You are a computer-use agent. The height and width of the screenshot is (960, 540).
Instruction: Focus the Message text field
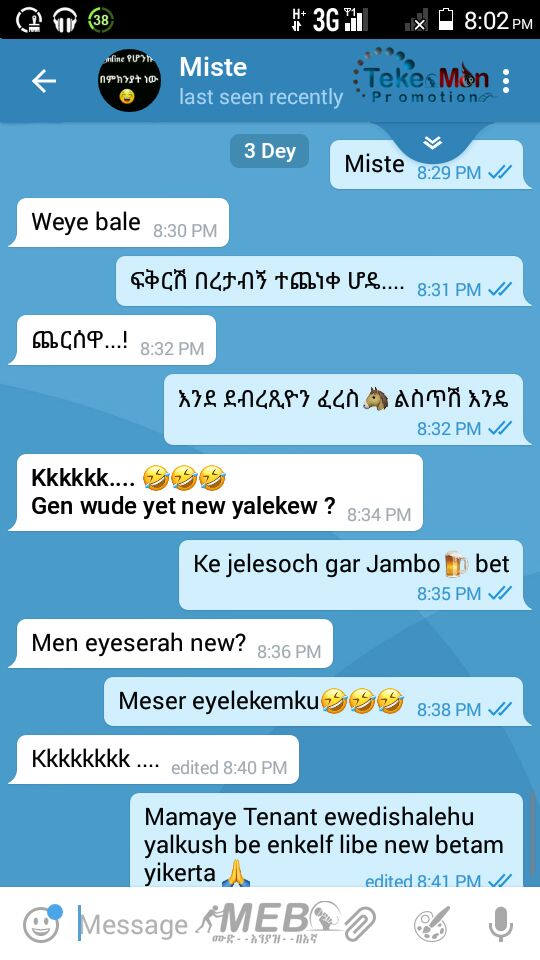(208, 924)
